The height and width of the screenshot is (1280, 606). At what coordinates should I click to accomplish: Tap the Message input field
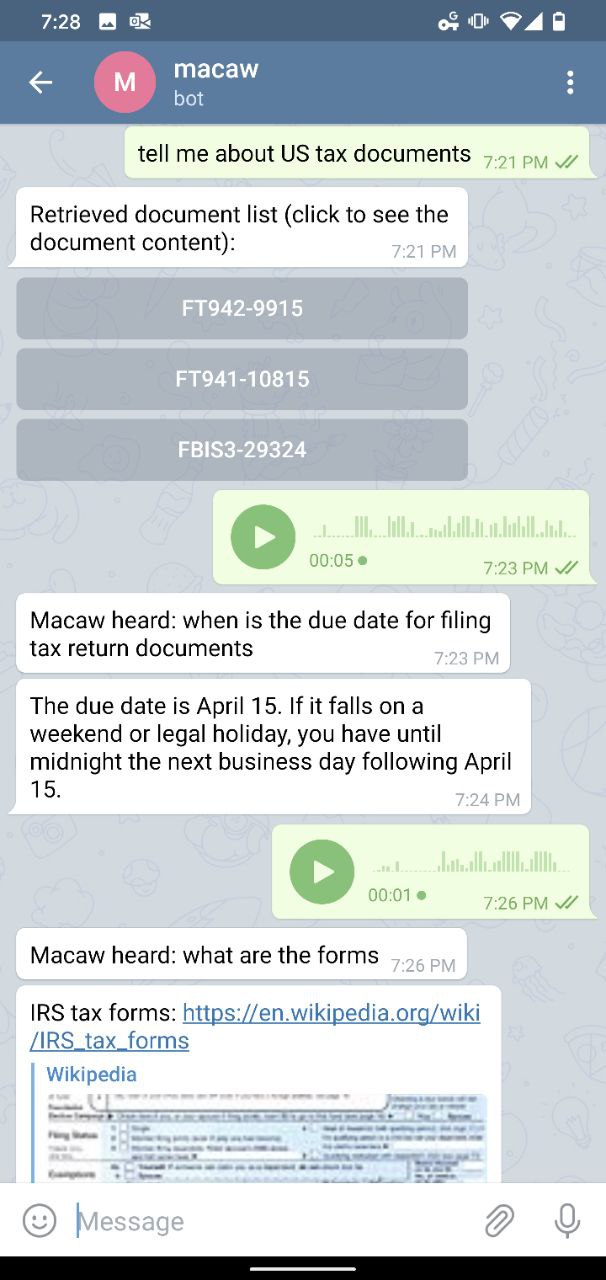(x=270, y=1221)
